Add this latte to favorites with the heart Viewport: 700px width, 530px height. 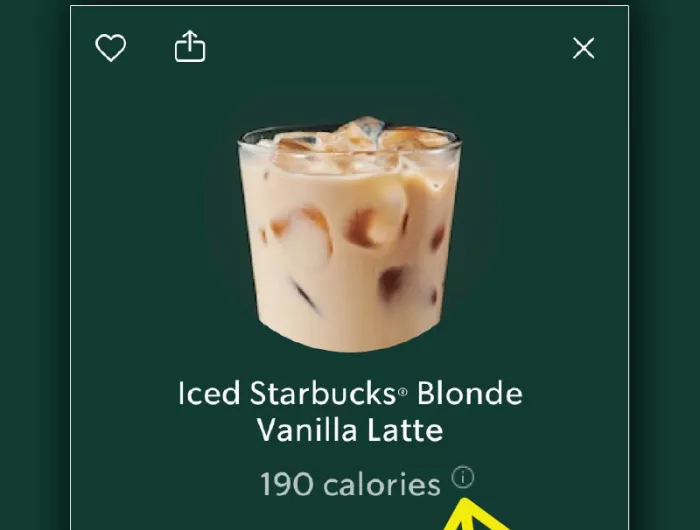pyautogui.click(x=110, y=48)
